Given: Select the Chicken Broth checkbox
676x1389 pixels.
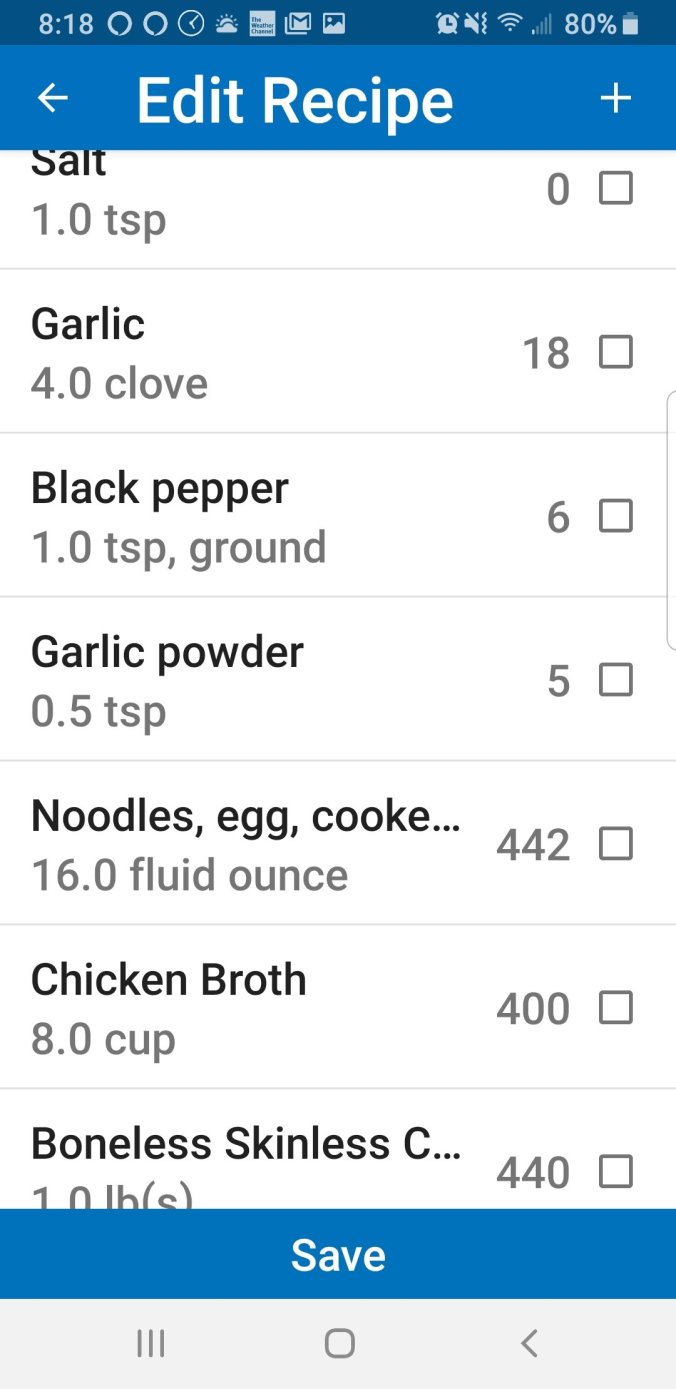Looking at the screenshot, I should [615, 1008].
